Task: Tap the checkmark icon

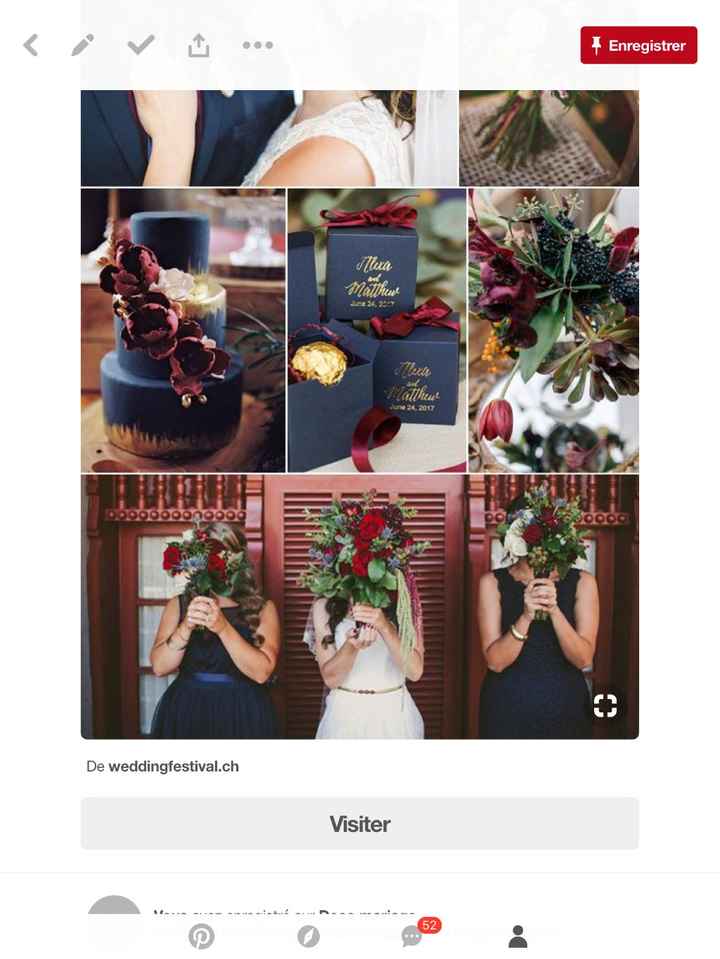Action: click(x=141, y=45)
